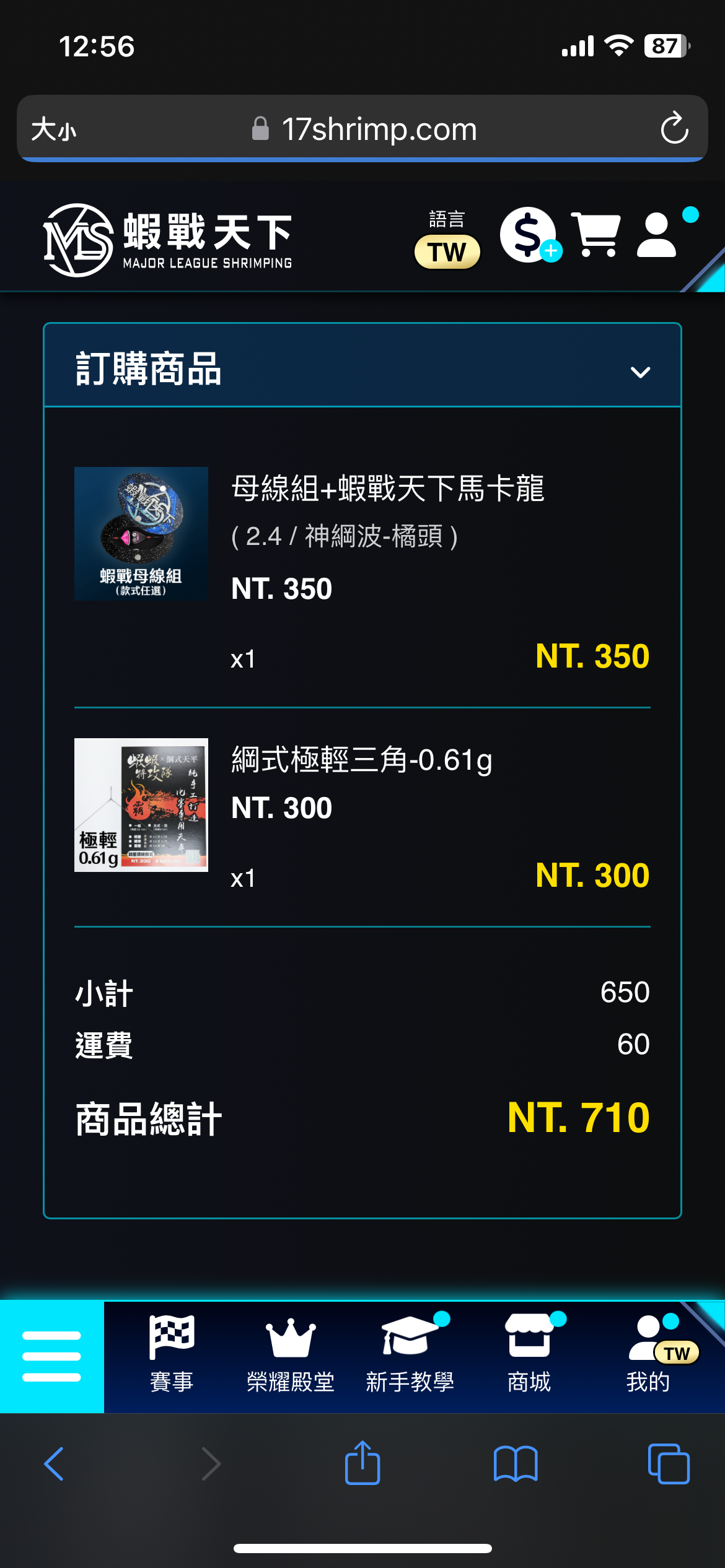Collapse the 訂購商品 section
Viewport: 725px width, 1568px height.
640,372
